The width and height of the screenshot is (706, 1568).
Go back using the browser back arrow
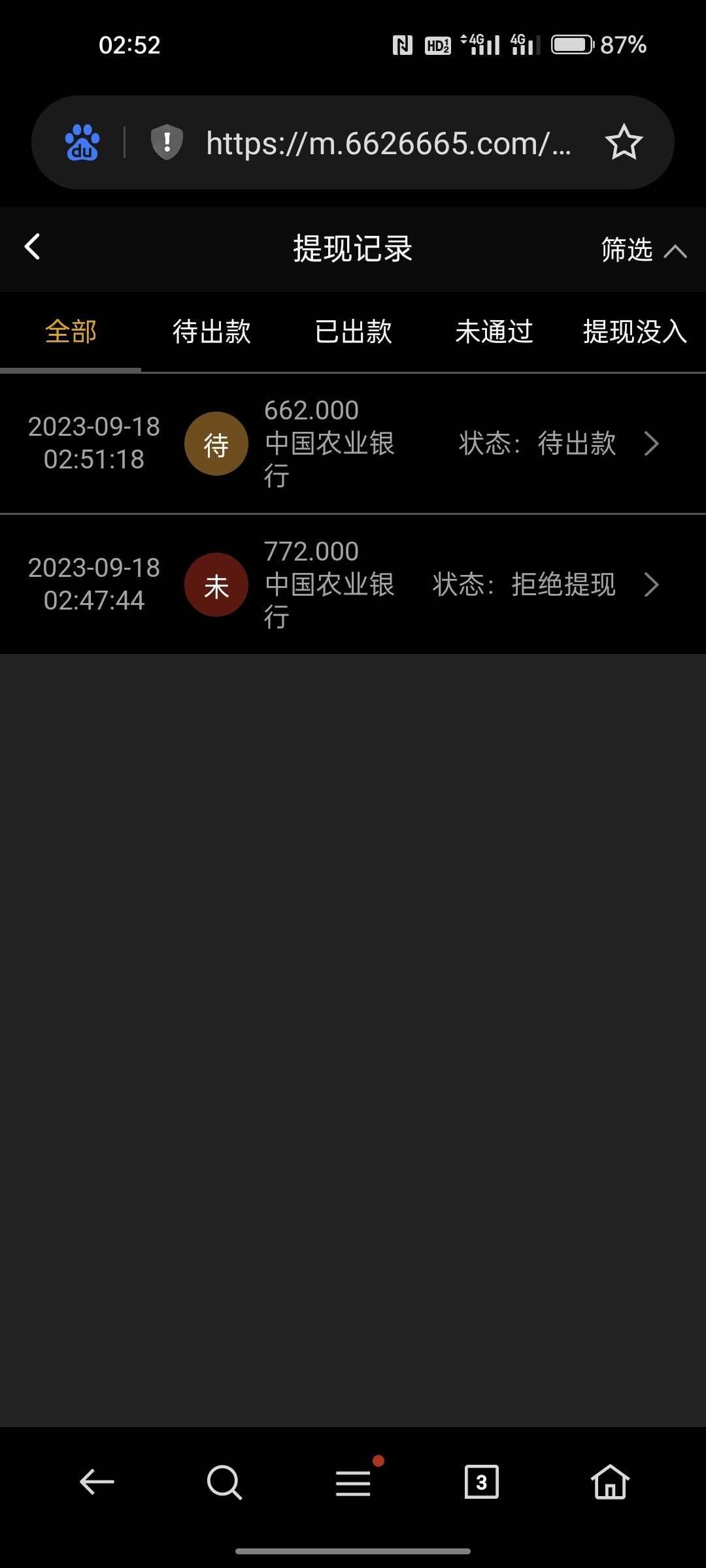tap(97, 1482)
